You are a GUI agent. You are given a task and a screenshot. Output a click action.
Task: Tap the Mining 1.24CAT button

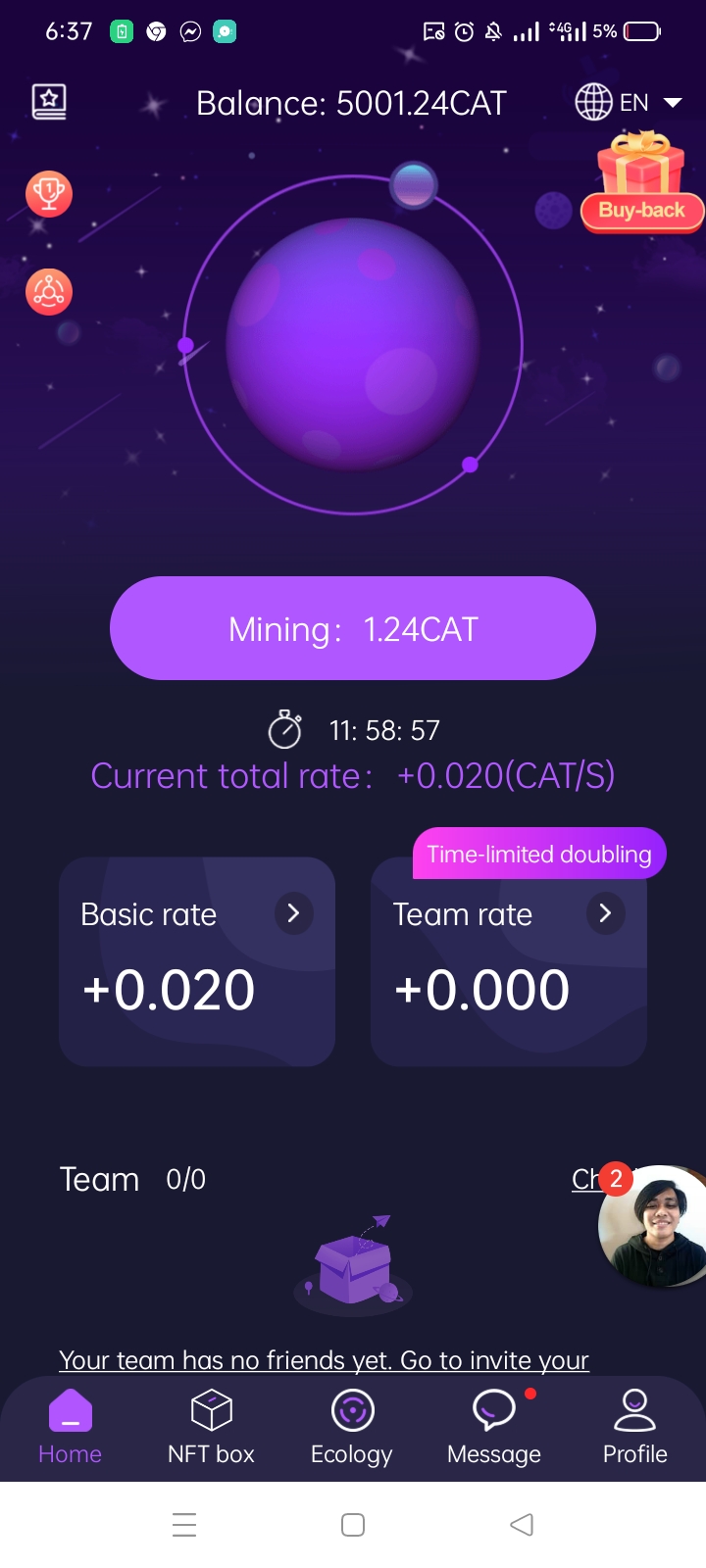353,628
